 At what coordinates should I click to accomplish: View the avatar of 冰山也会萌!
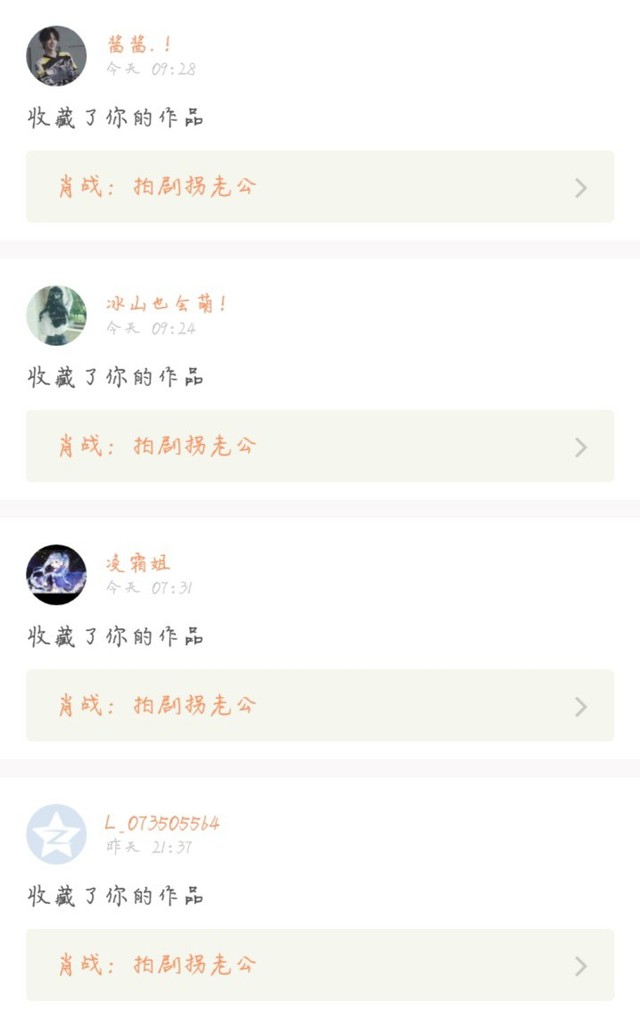coord(56,316)
